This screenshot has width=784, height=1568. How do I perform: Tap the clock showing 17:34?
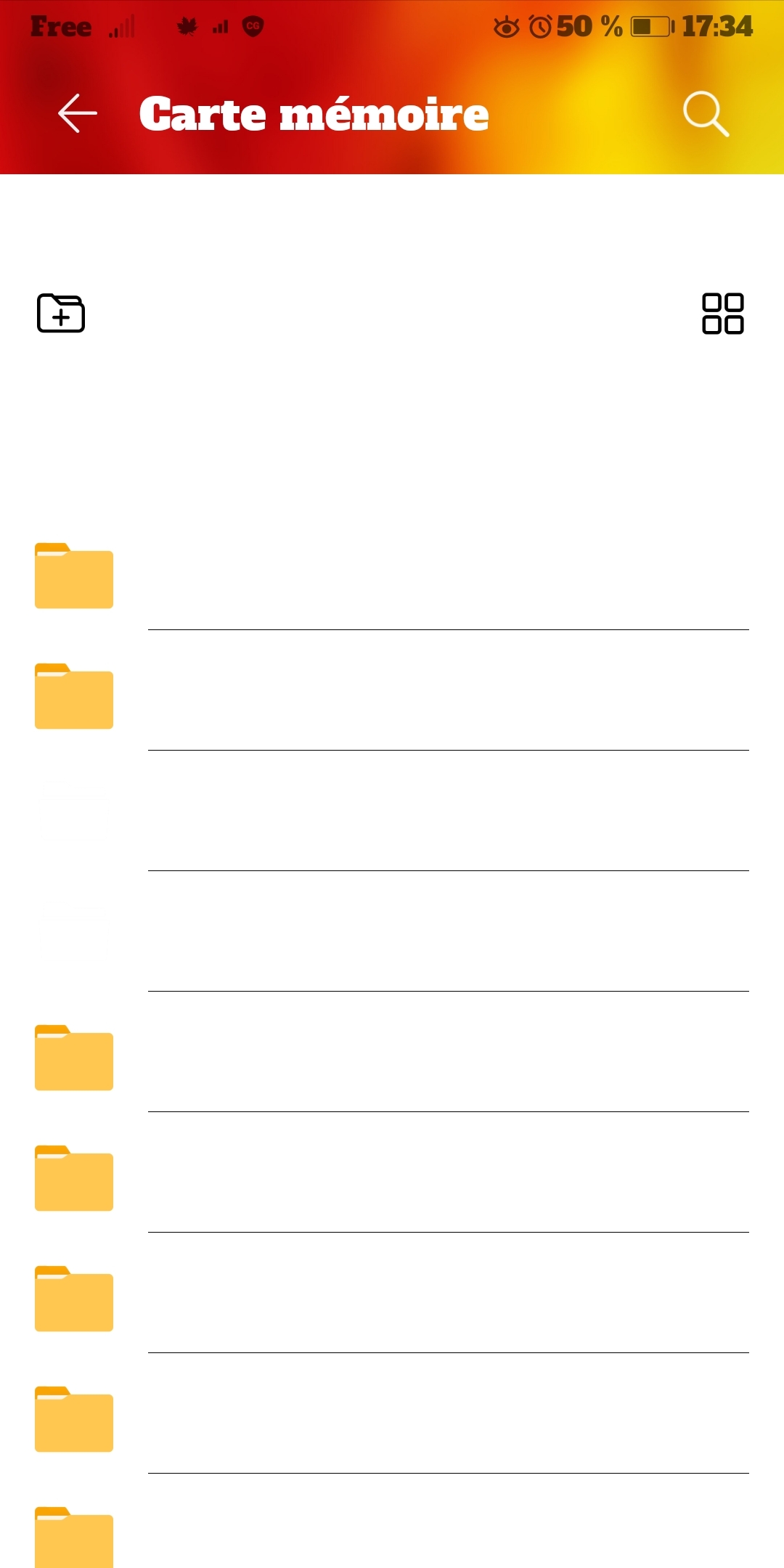click(716, 26)
